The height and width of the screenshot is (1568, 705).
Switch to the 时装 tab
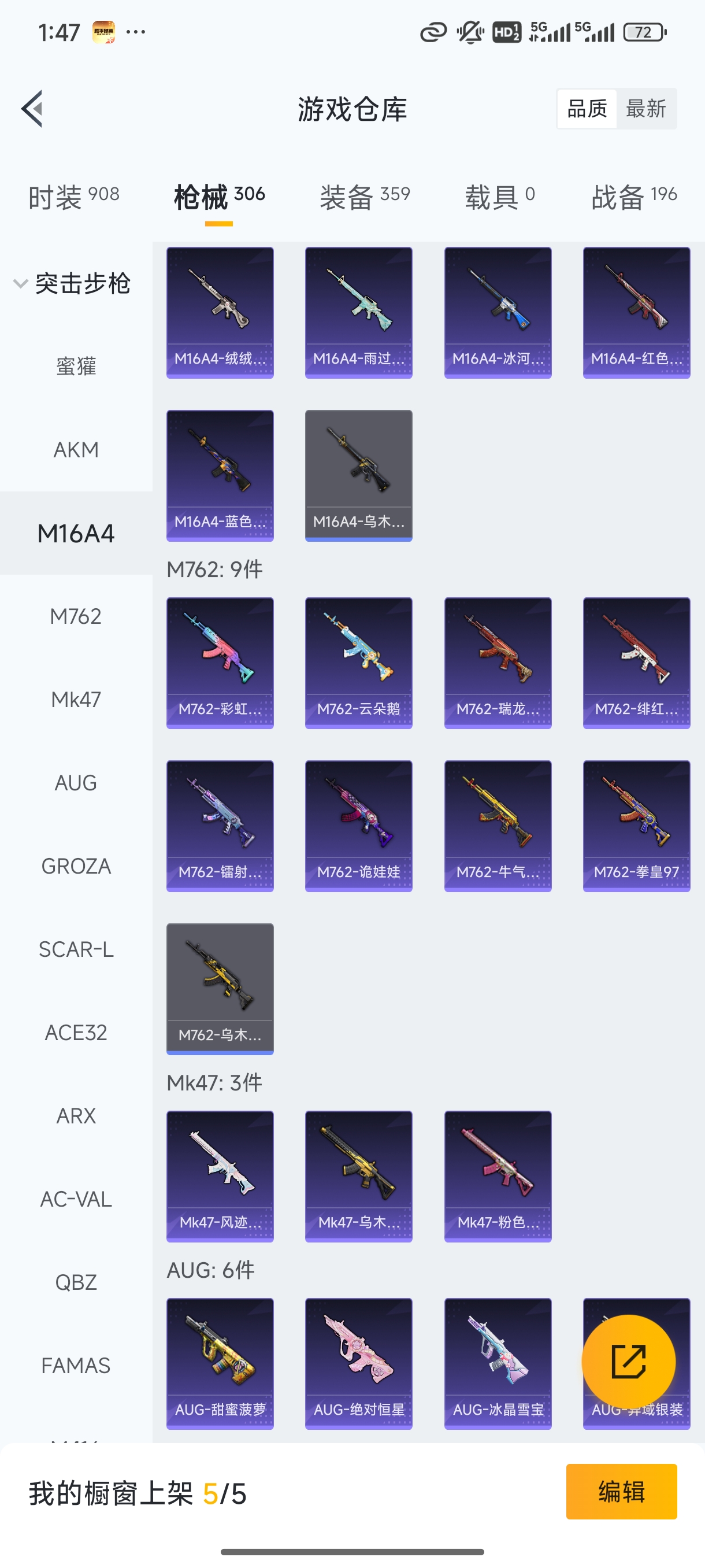73,197
